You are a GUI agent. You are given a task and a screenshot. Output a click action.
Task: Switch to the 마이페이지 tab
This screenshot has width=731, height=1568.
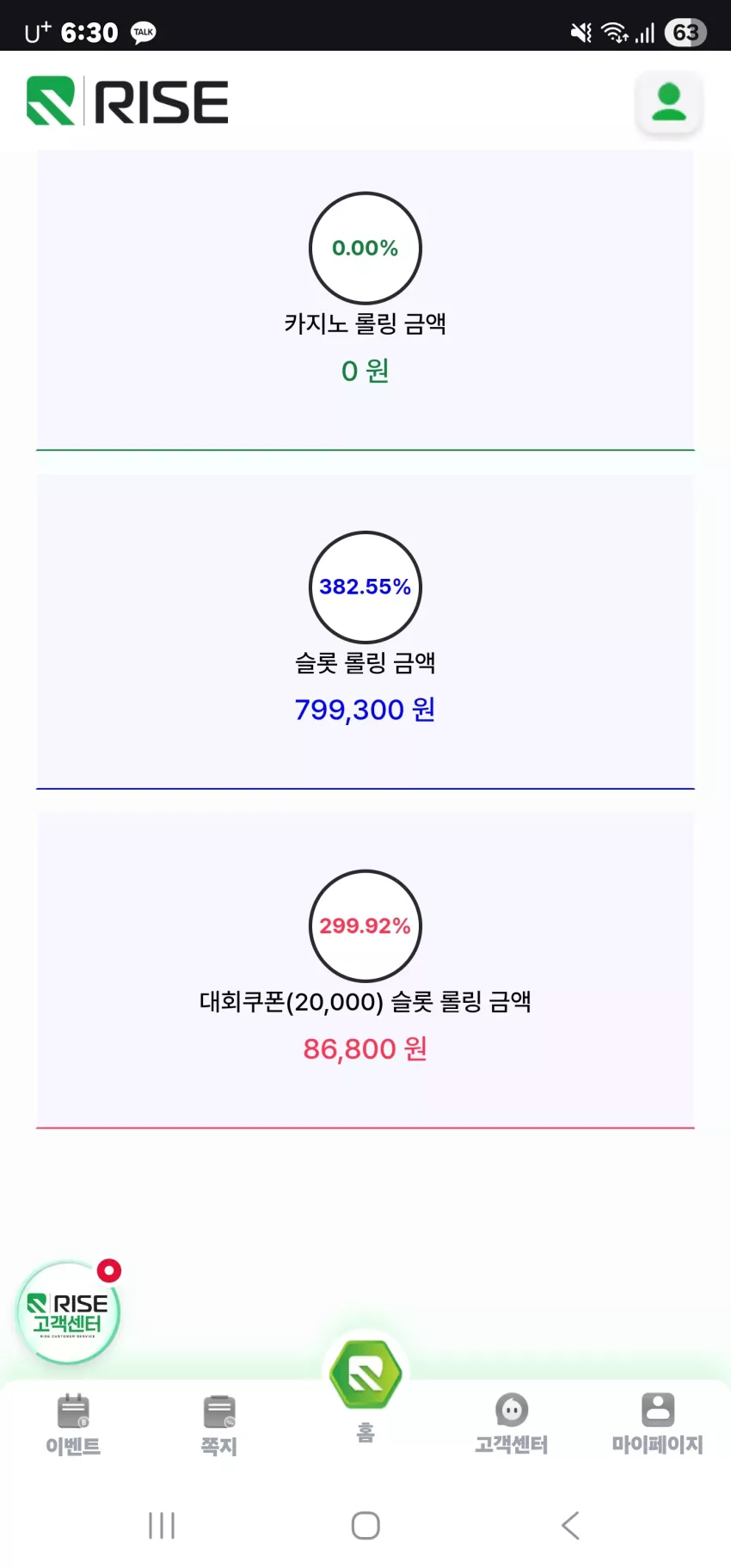coord(658,1424)
